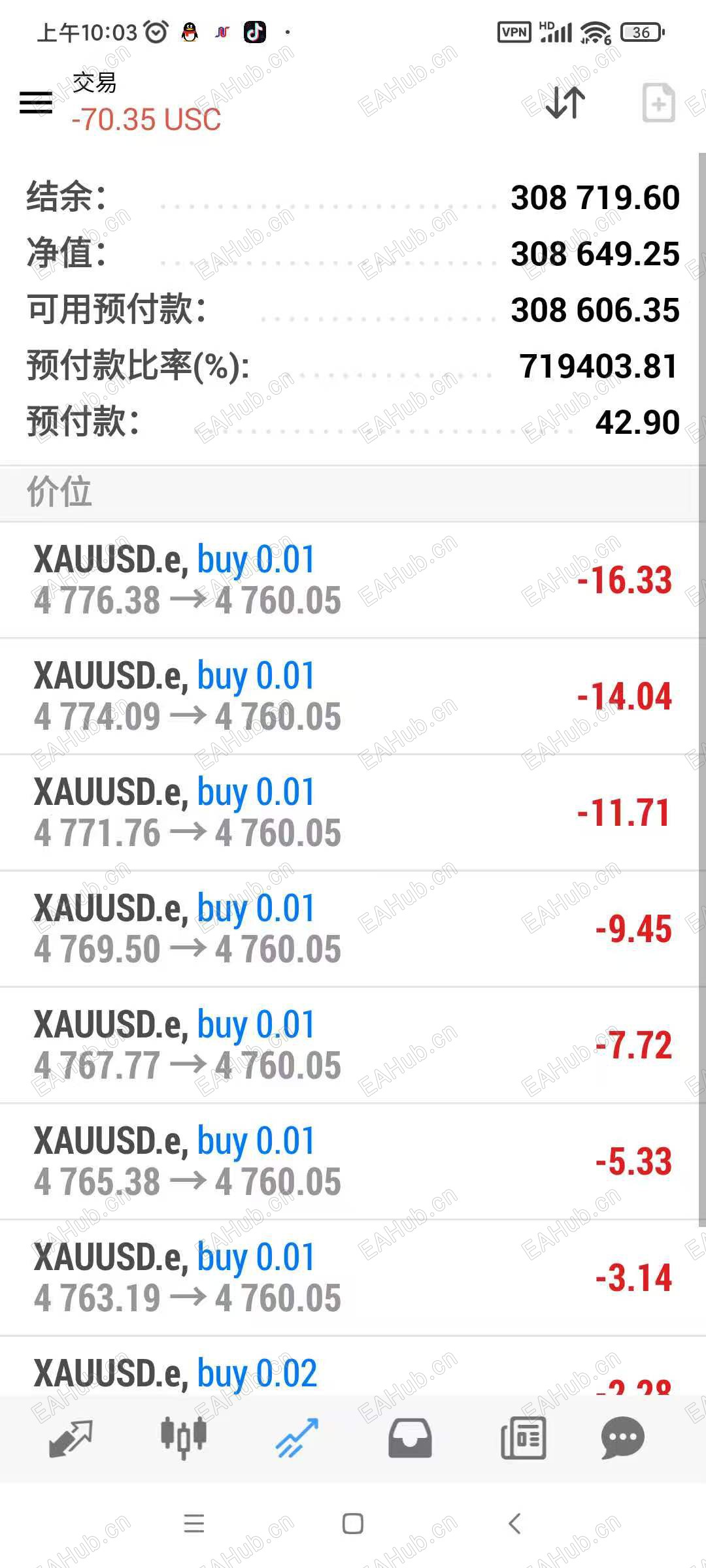
Task: Tap the system back button
Action: (515, 1524)
